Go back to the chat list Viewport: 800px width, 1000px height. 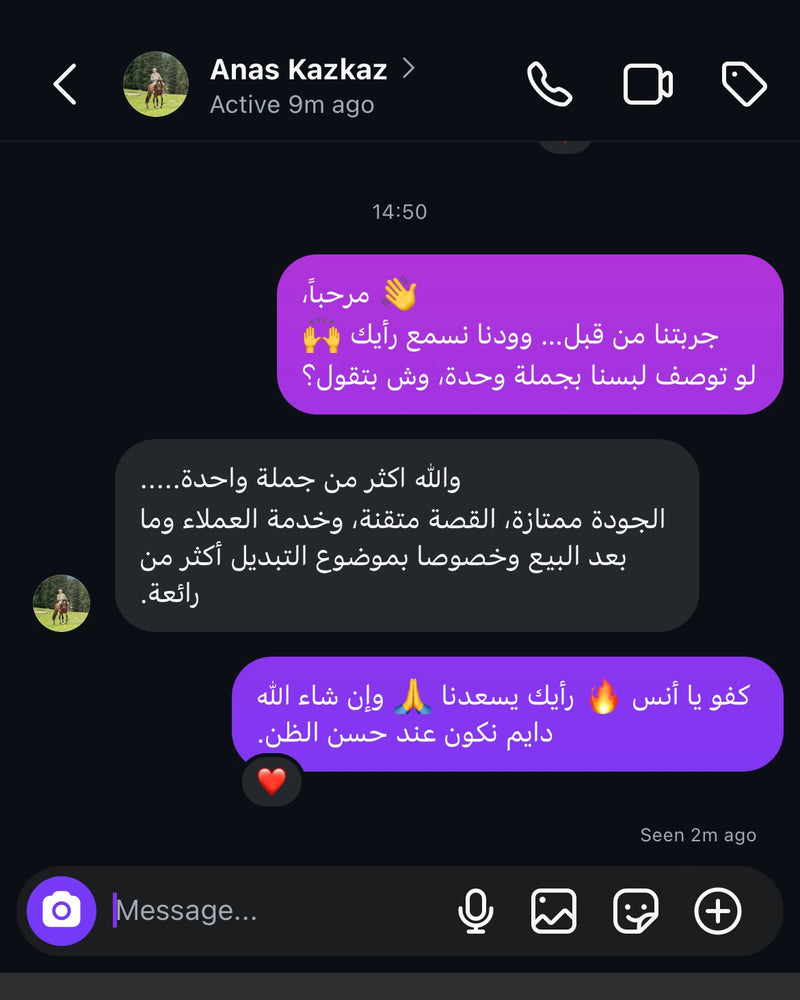click(x=65, y=85)
